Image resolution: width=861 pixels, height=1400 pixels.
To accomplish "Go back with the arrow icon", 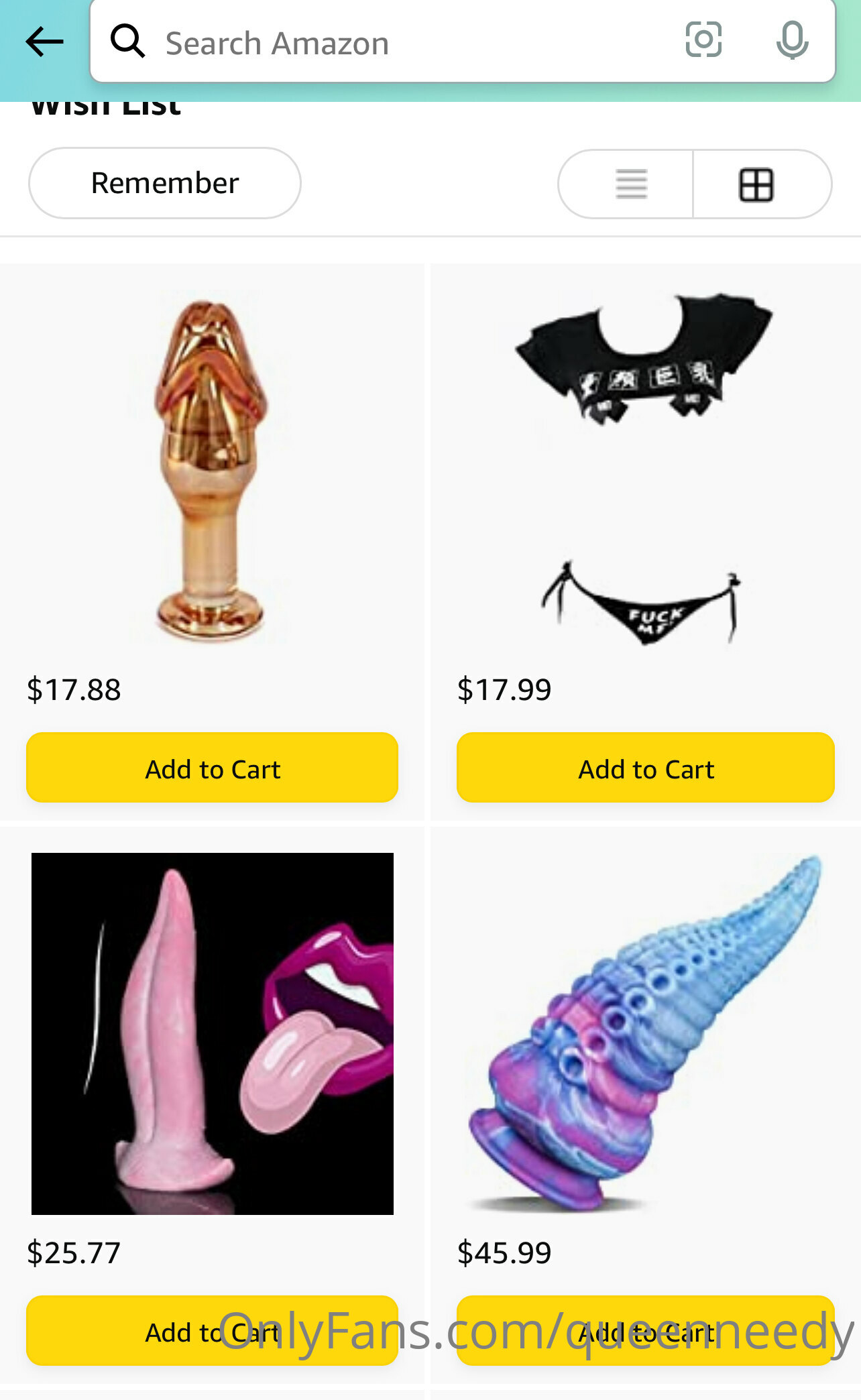I will (x=44, y=42).
